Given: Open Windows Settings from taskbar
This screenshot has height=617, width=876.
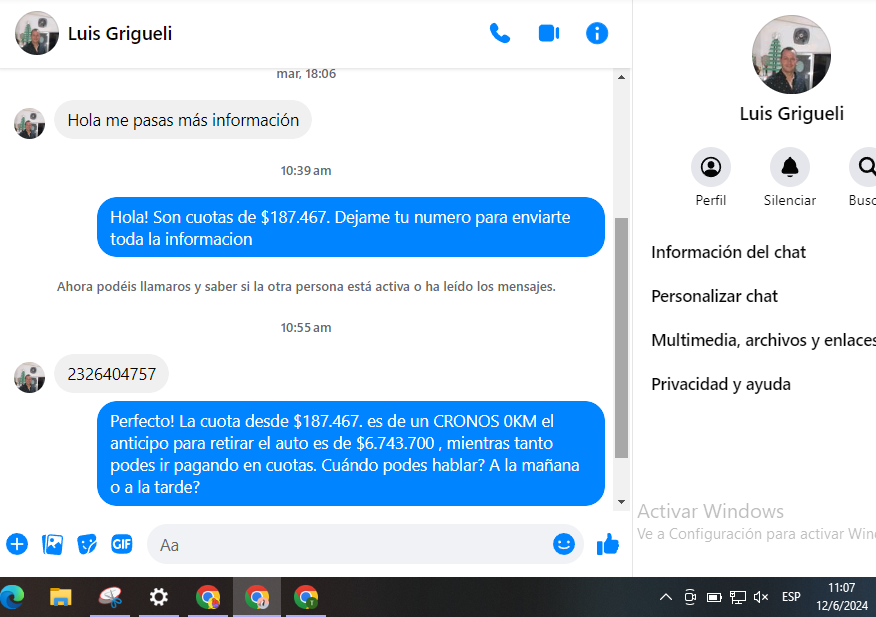Looking at the screenshot, I should coord(159,597).
